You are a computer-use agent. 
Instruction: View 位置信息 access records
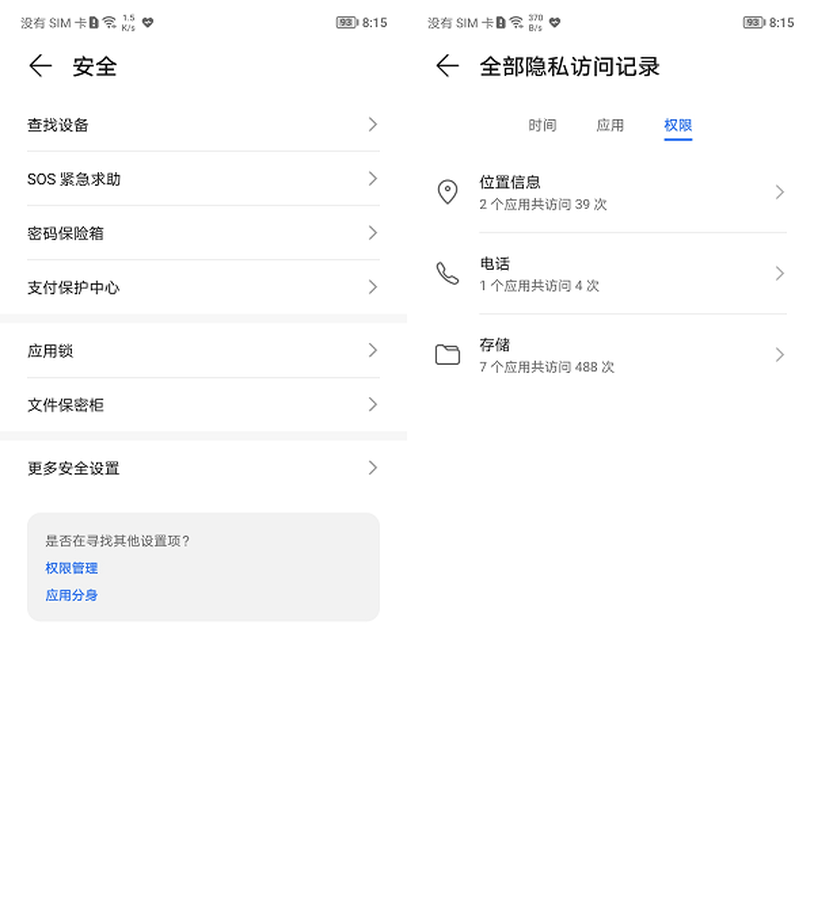(x=610, y=192)
